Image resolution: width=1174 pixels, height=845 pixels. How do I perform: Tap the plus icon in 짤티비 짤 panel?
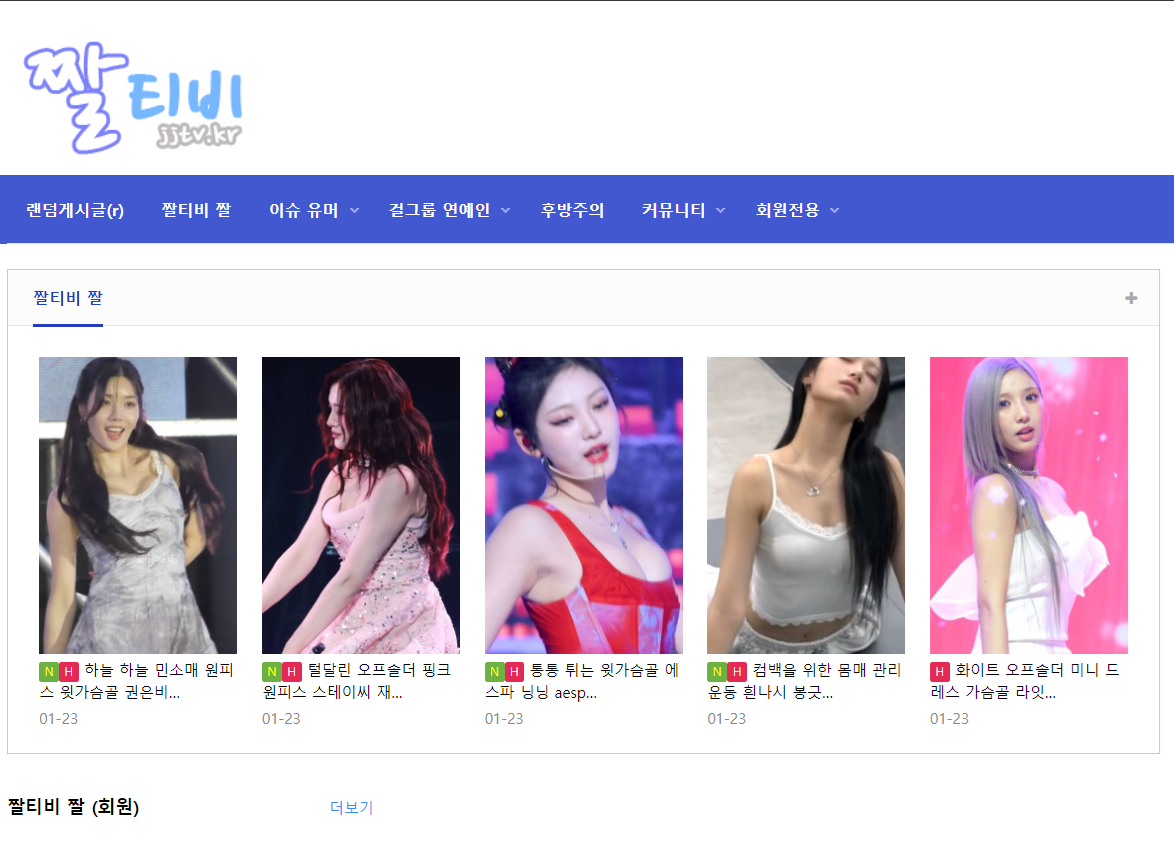[x=1131, y=298]
